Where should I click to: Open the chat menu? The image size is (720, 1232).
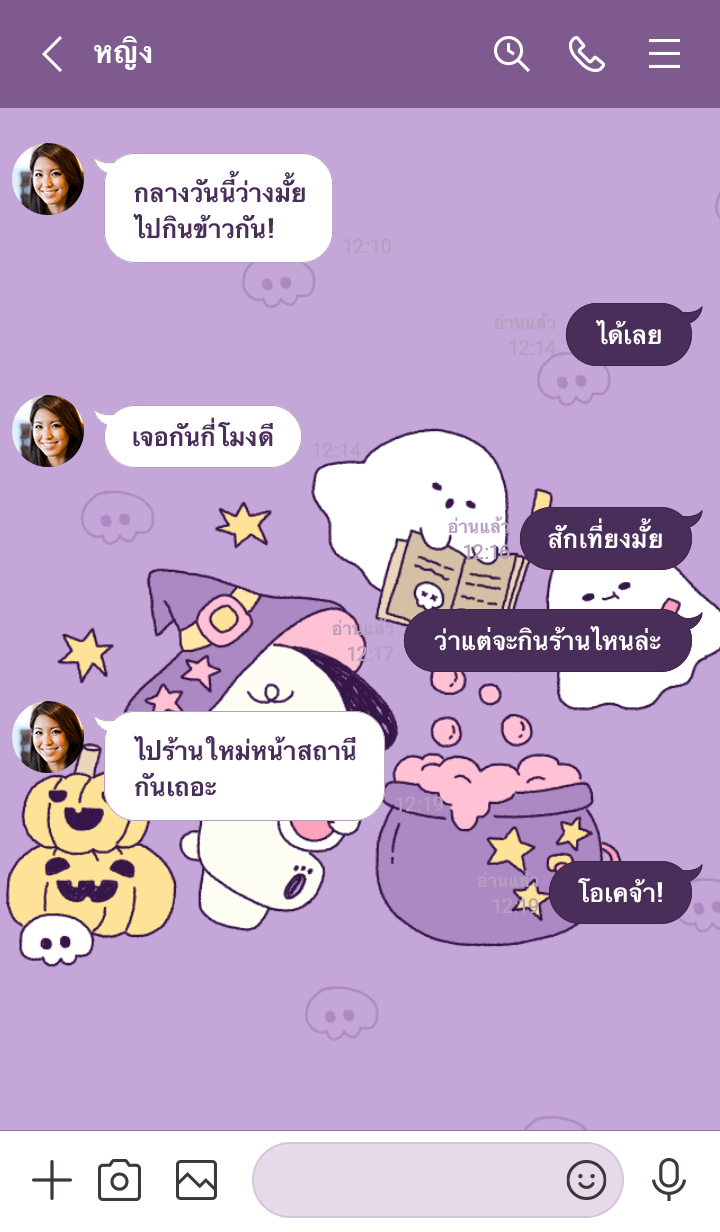(x=664, y=54)
